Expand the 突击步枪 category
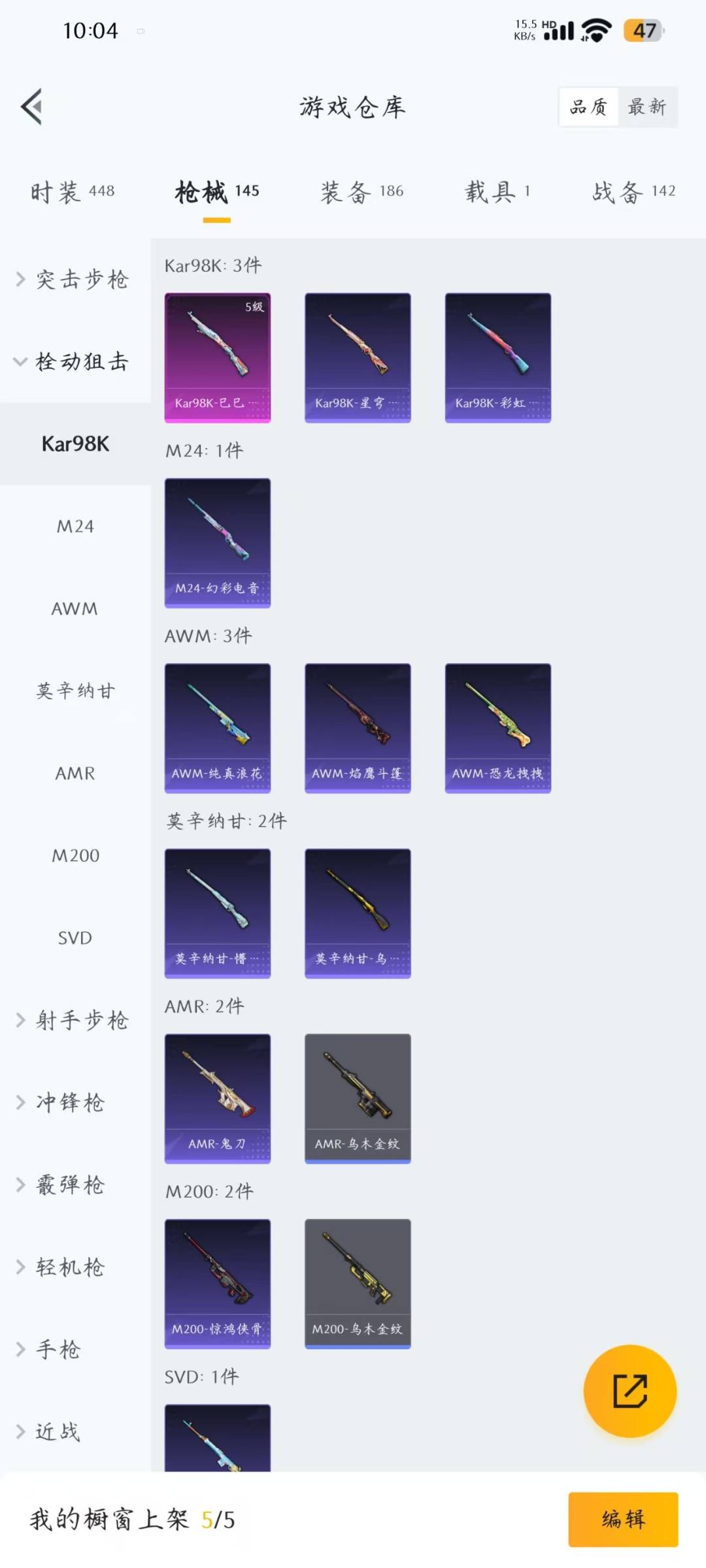The width and height of the screenshot is (706, 1568). [x=73, y=280]
